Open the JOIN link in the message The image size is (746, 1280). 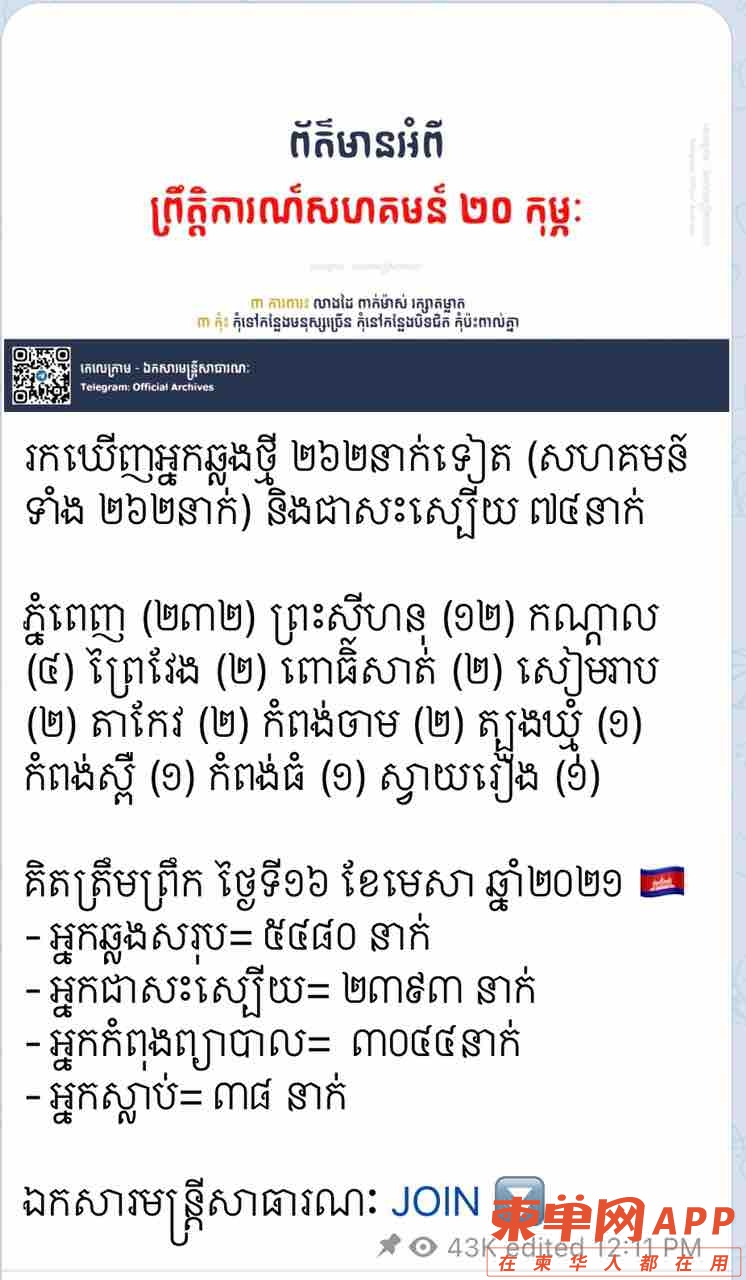(436, 1199)
